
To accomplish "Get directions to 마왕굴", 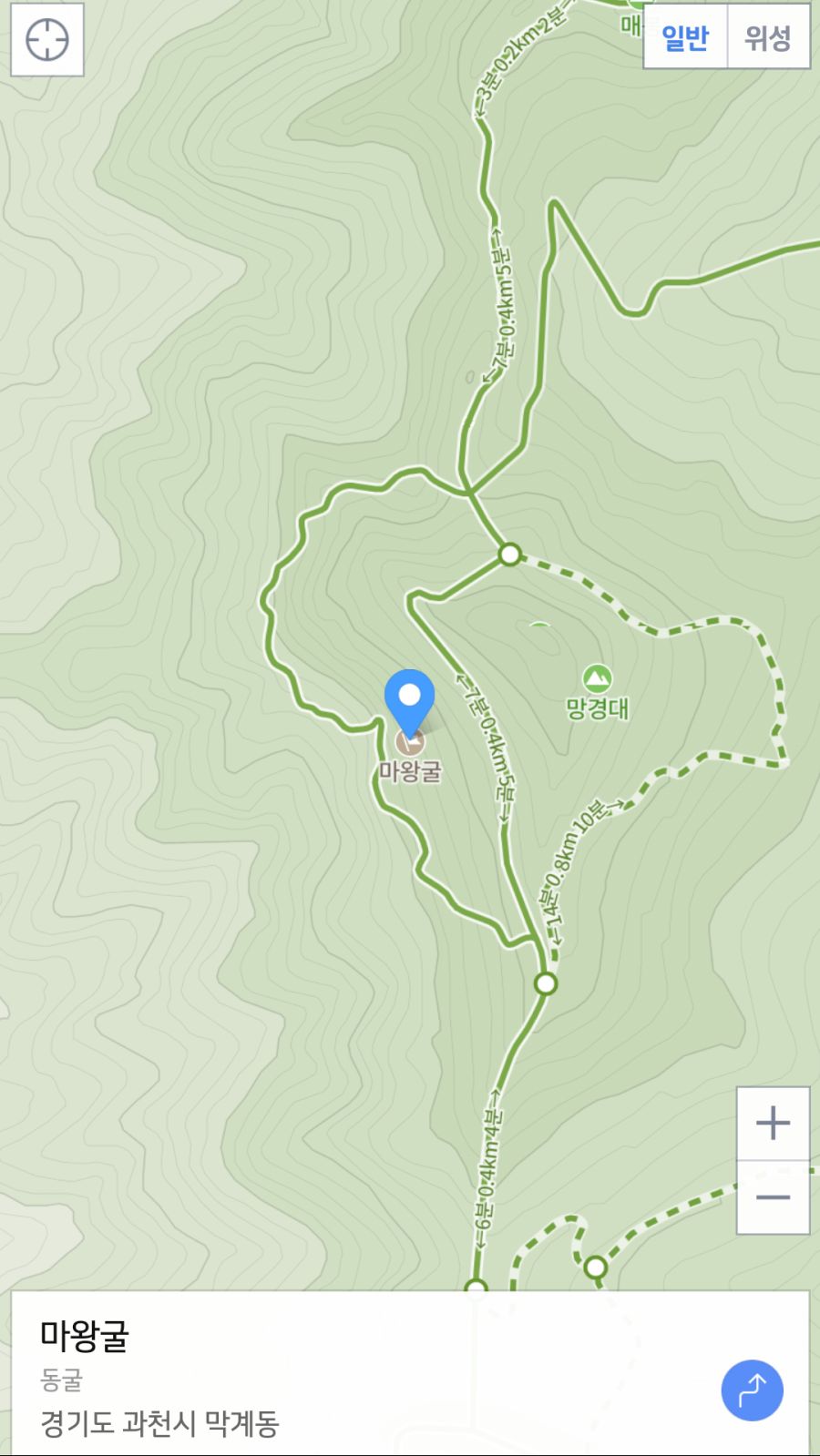I will [x=752, y=1390].
